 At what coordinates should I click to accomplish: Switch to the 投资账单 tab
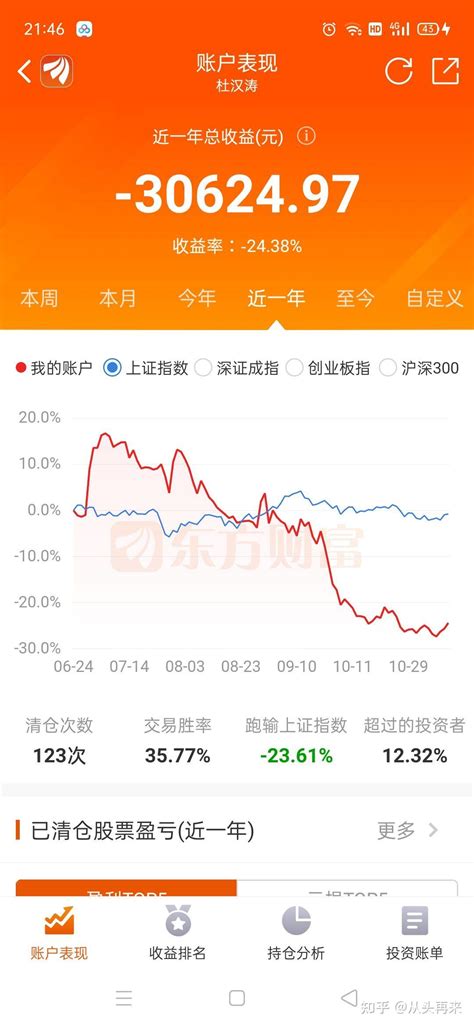pyautogui.click(x=414, y=933)
